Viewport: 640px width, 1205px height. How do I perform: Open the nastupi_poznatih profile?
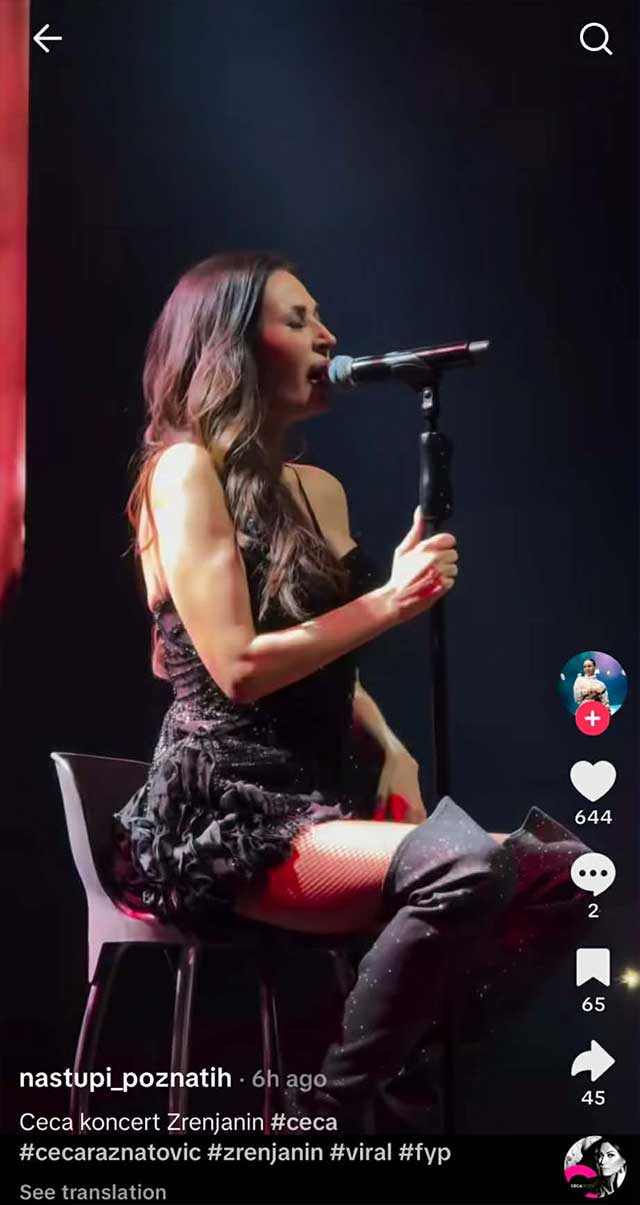(x=125, y=1079)
